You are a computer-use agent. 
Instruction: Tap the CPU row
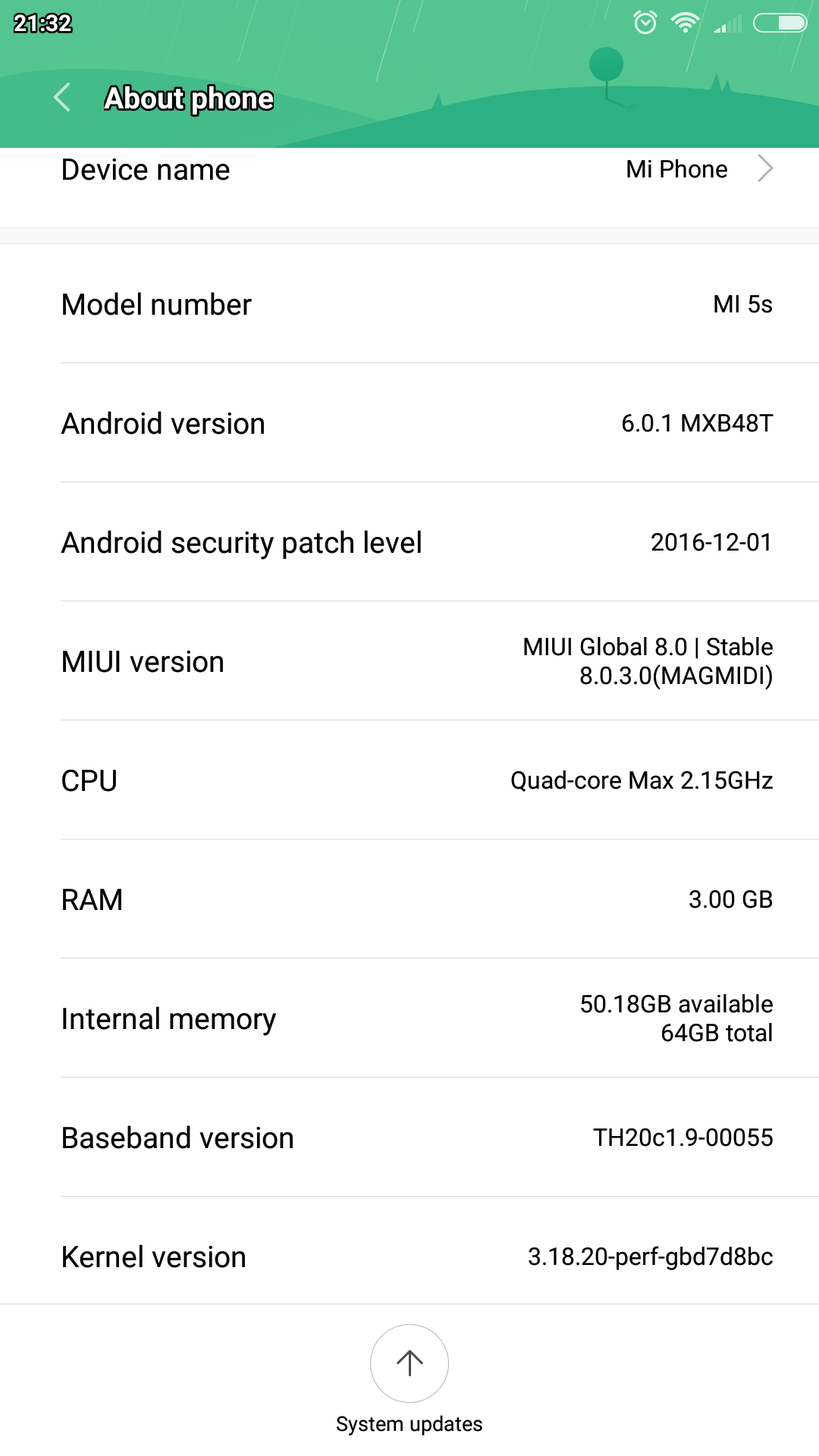[409, 780]
